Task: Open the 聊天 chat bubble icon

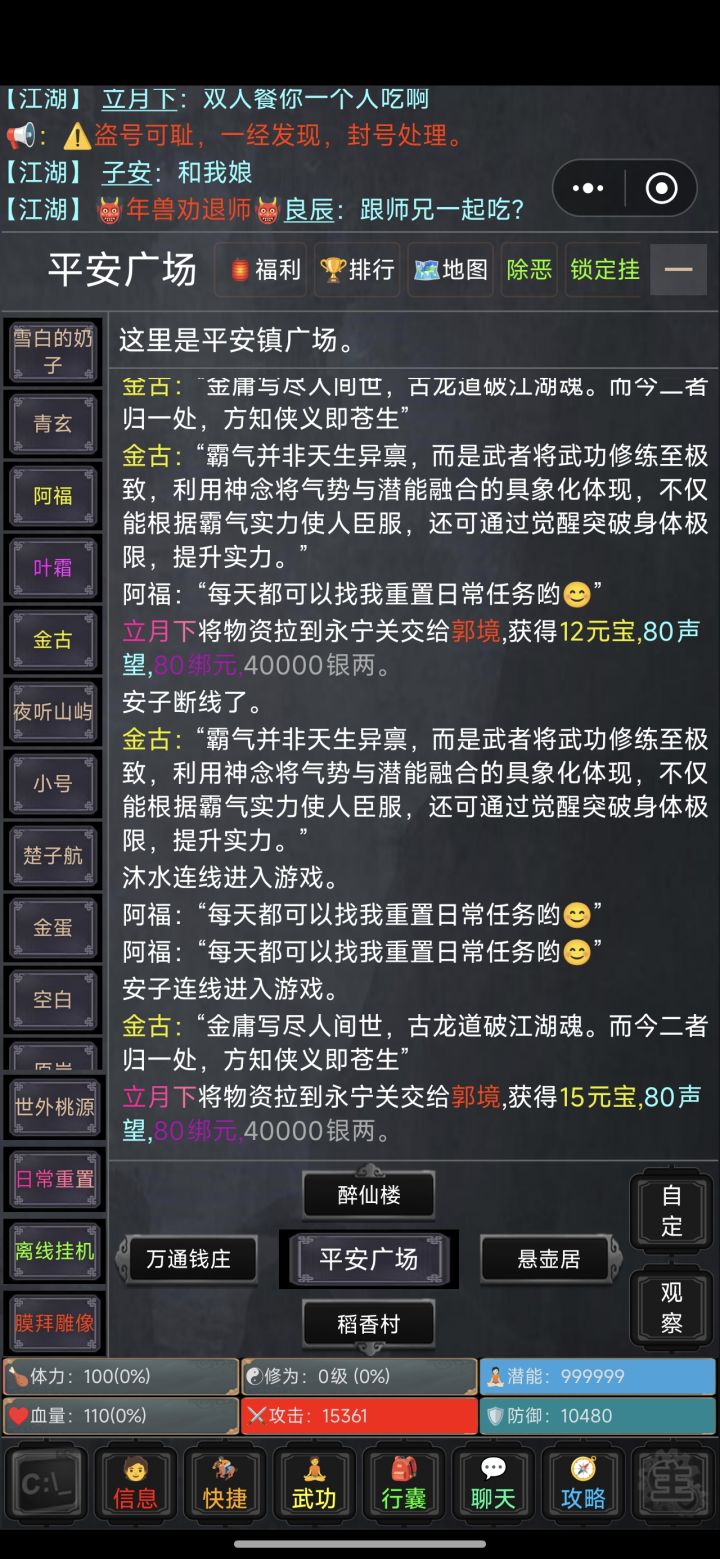Action: (492, 1484)
